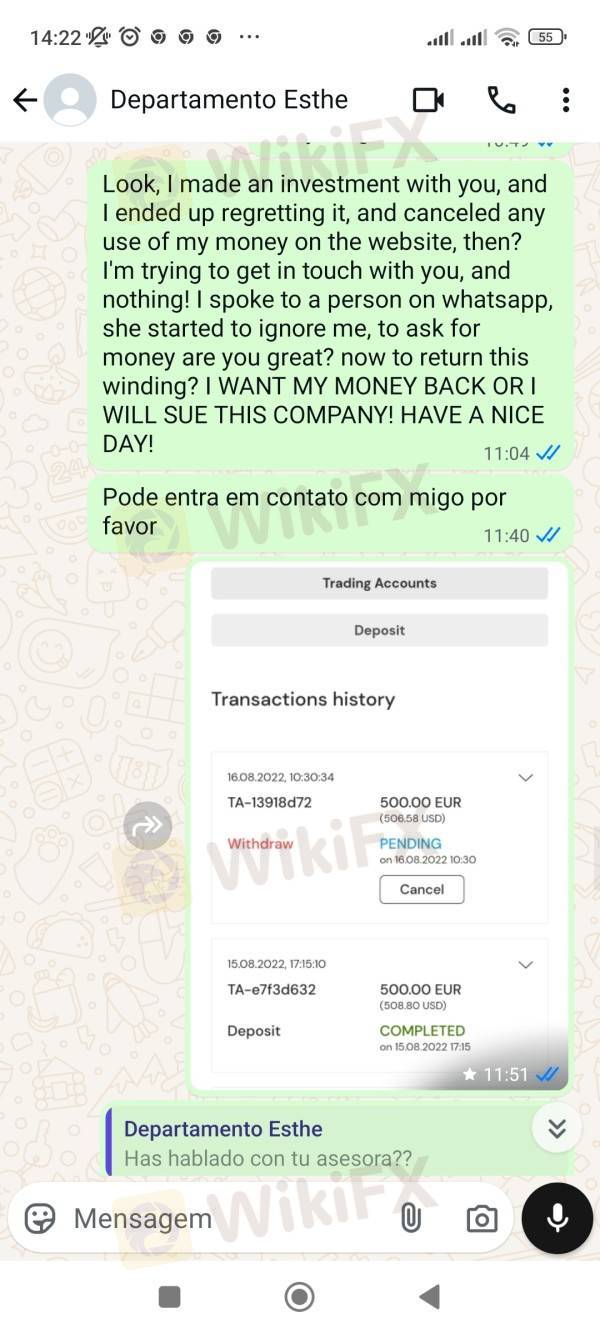This screenshot has height=1333, width=600.
Task: Jump to the latest messages
Action: click(x=557, y=1129)
